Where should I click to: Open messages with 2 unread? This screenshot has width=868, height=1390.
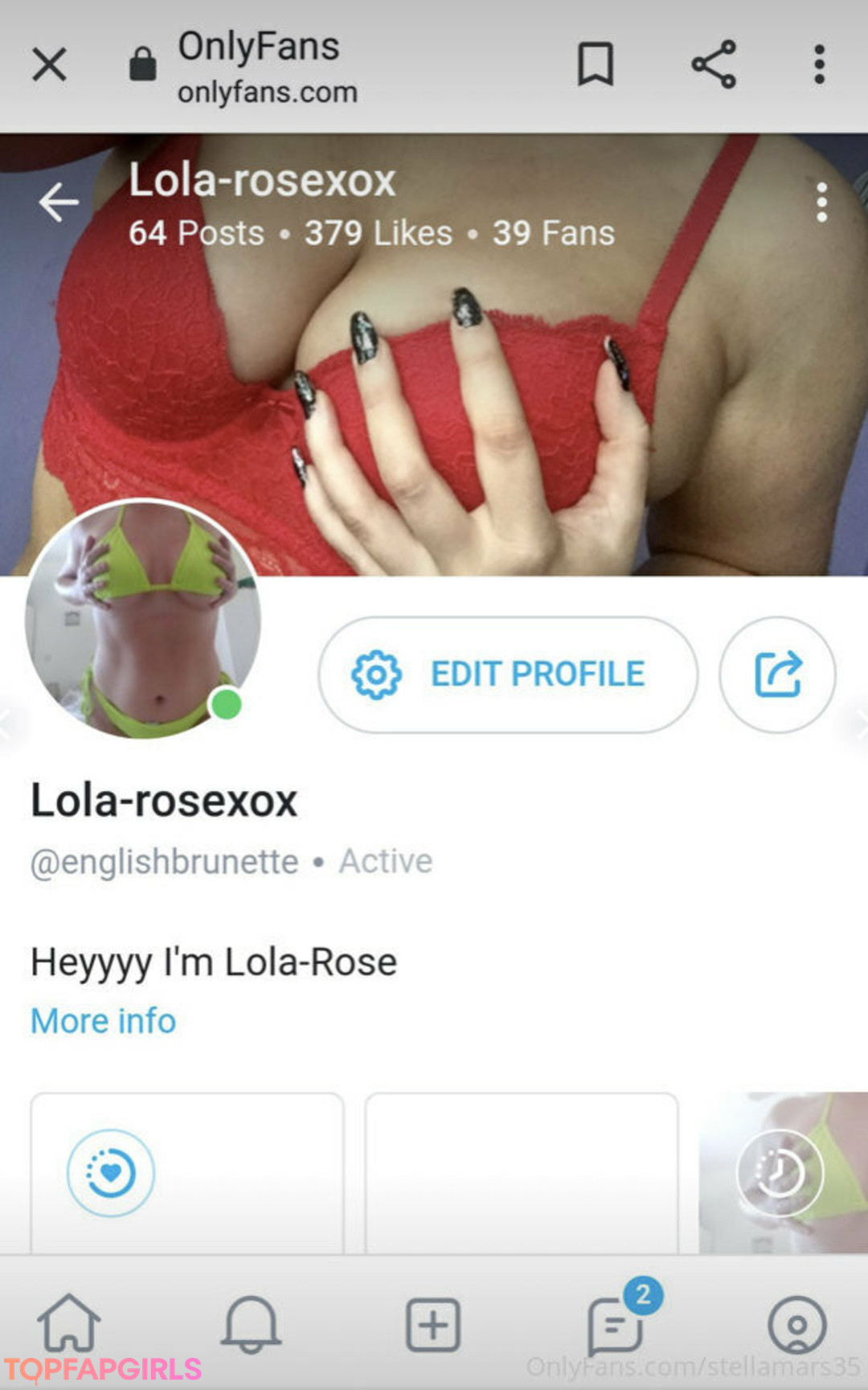[x=617, y=1324]
